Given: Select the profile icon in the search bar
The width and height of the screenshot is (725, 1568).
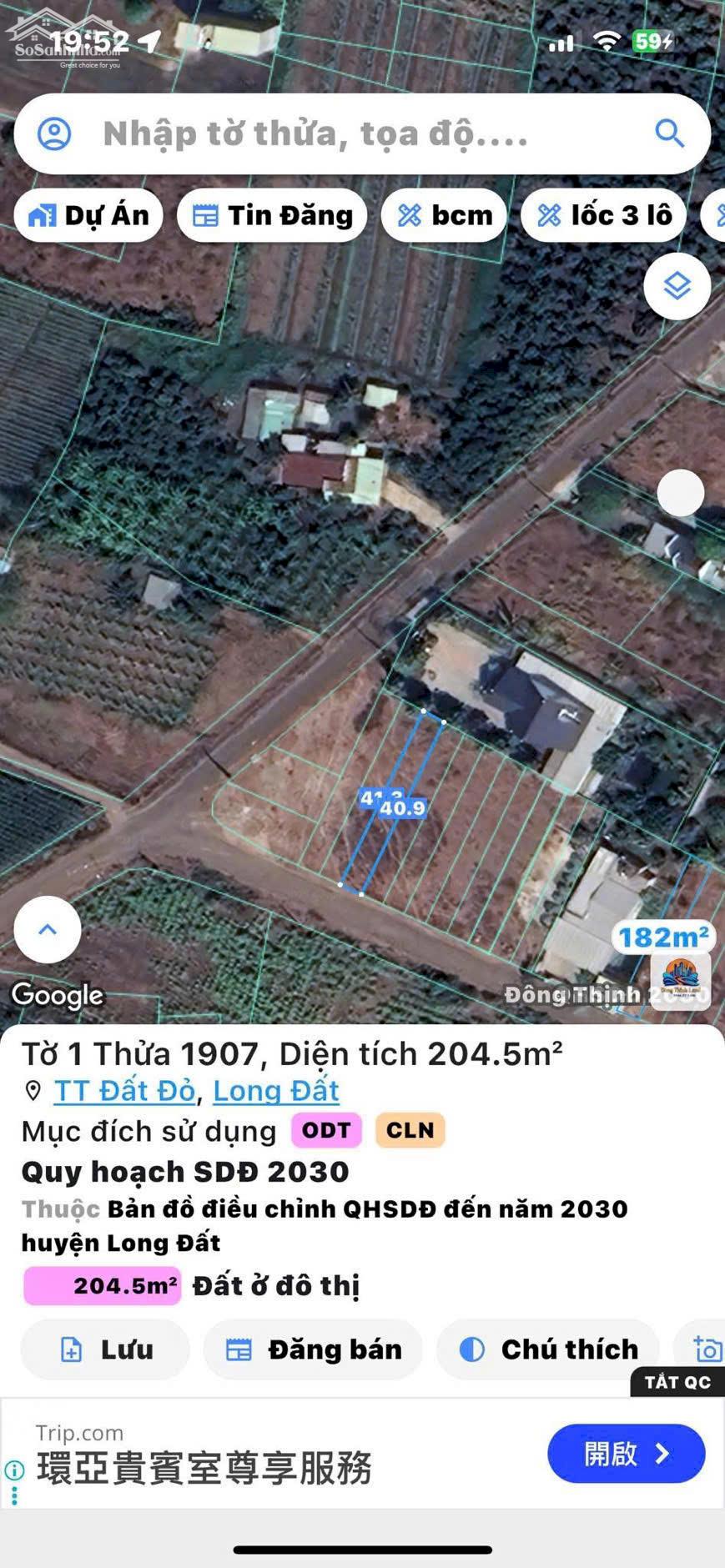Looking at the screenshot, I should pyautogui.click(x=55, y=133).
